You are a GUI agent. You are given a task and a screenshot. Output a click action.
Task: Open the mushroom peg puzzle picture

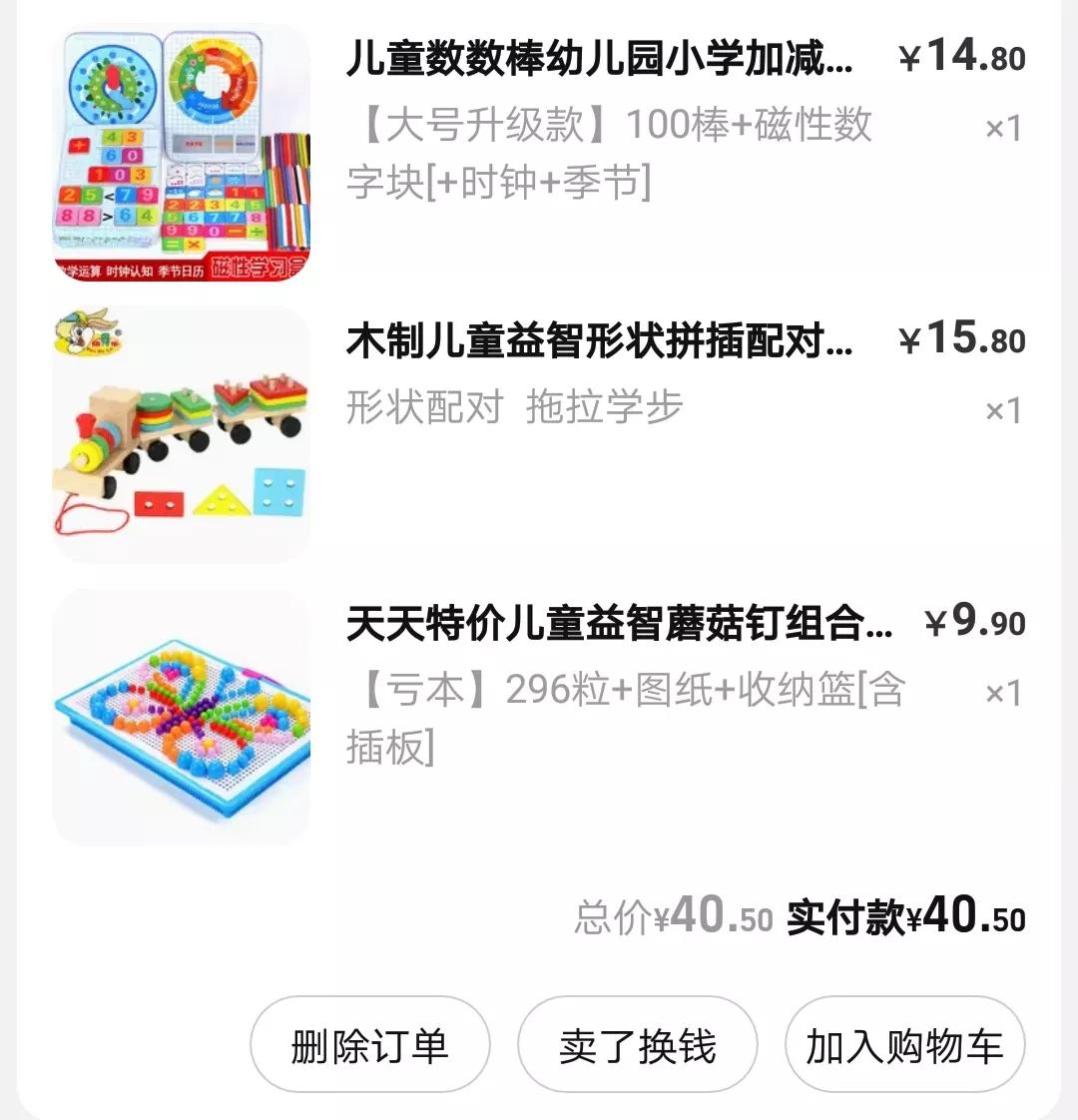(x=180, y=719)
